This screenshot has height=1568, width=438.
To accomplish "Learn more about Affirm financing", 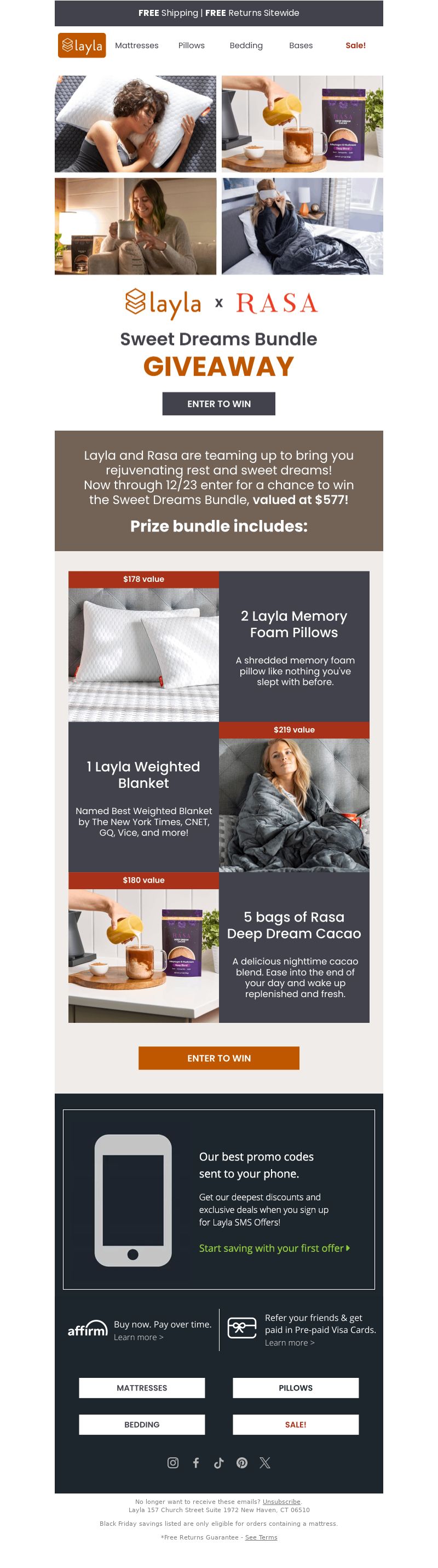I will 138,1337.
